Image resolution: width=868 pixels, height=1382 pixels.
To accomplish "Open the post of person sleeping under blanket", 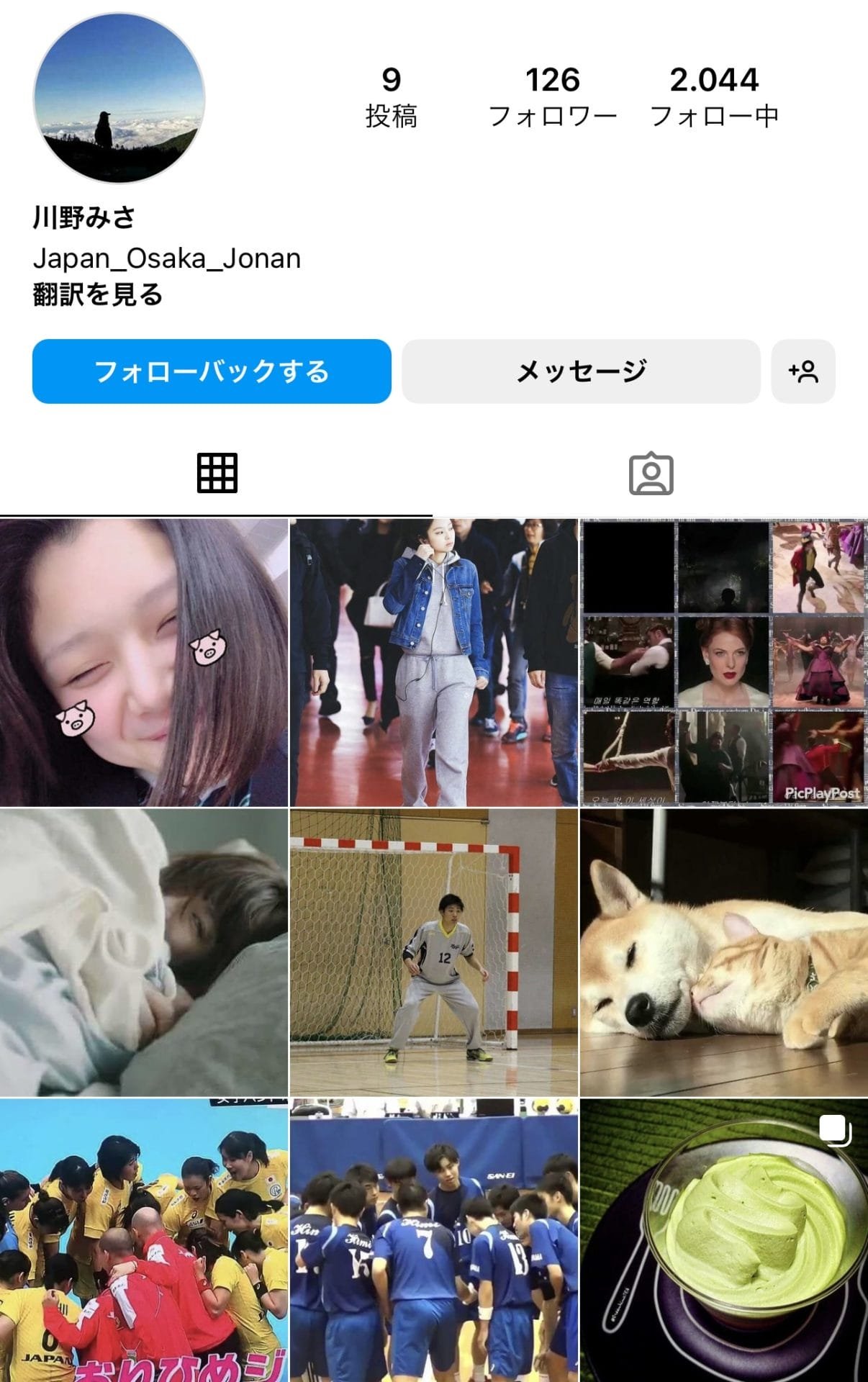I will click(x=144, y=952).
